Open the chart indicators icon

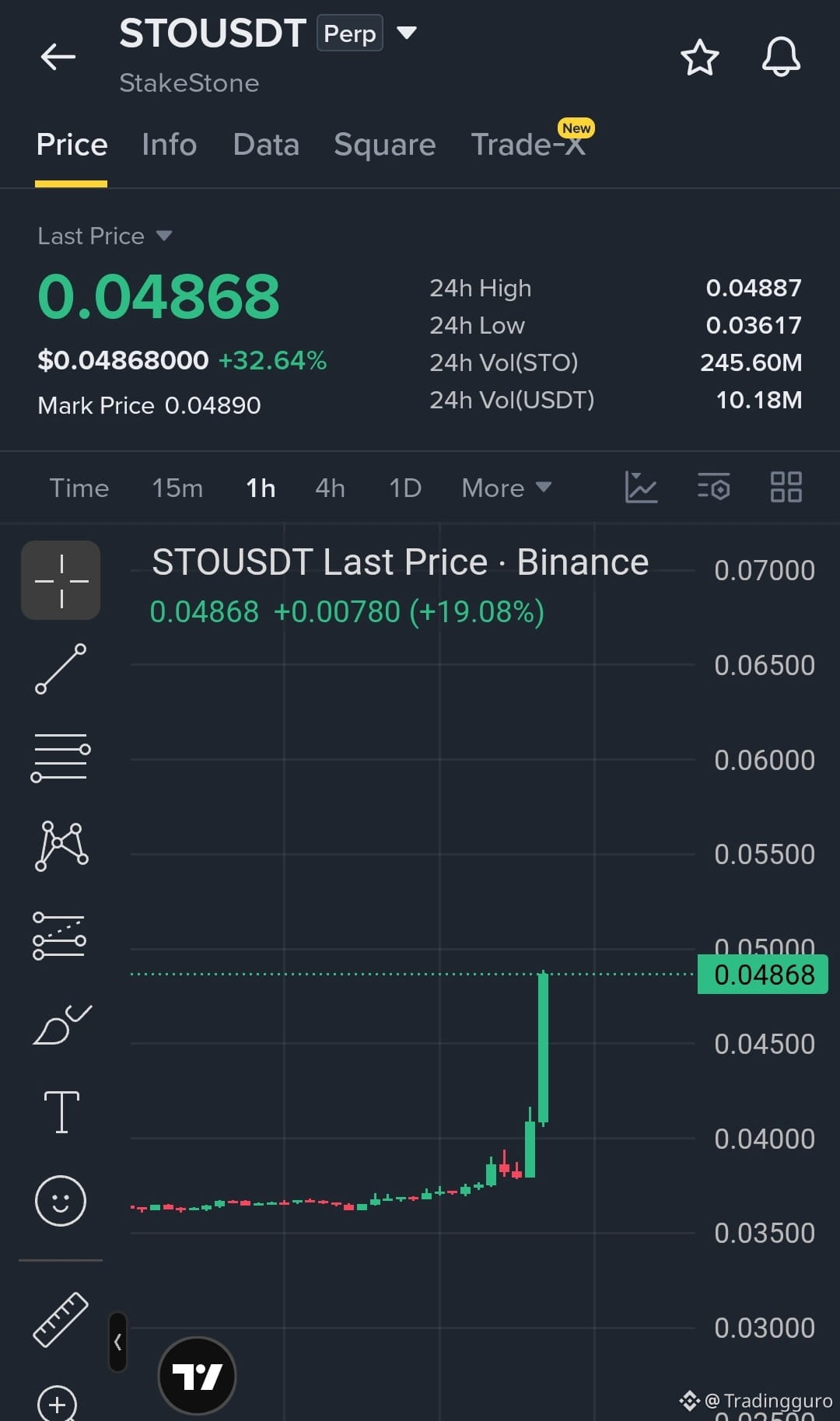click(641, 487)
